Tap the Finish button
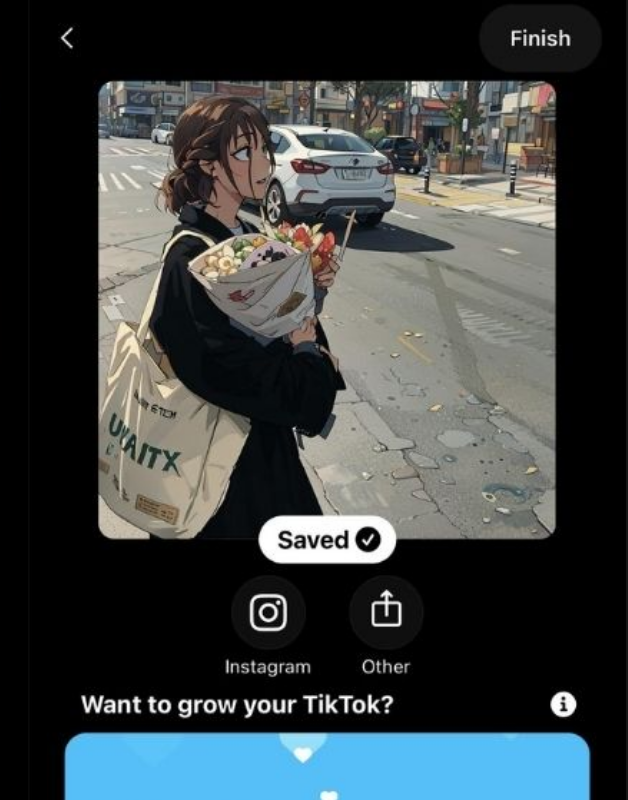Screen dimensions: 628x800 pos(540,39)
